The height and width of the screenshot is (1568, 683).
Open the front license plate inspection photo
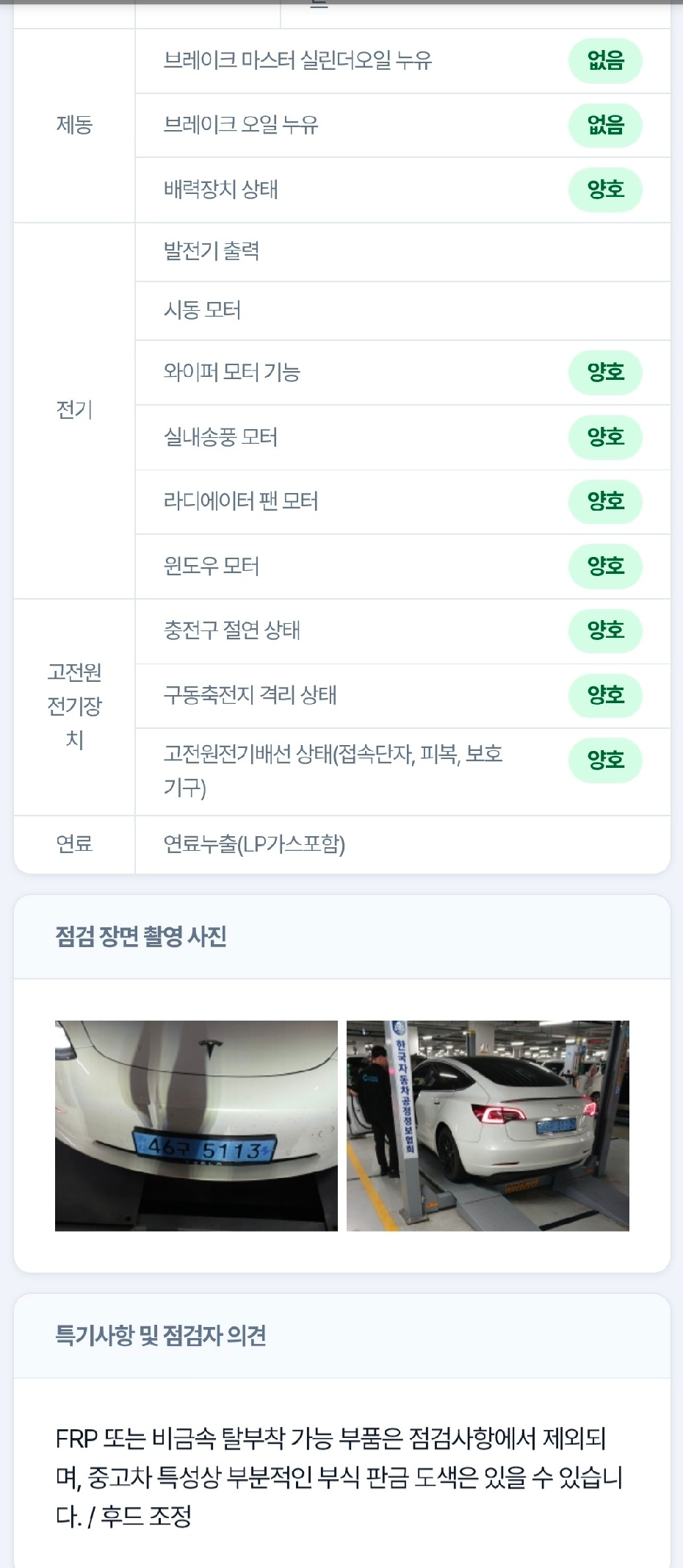[196, 1125]
